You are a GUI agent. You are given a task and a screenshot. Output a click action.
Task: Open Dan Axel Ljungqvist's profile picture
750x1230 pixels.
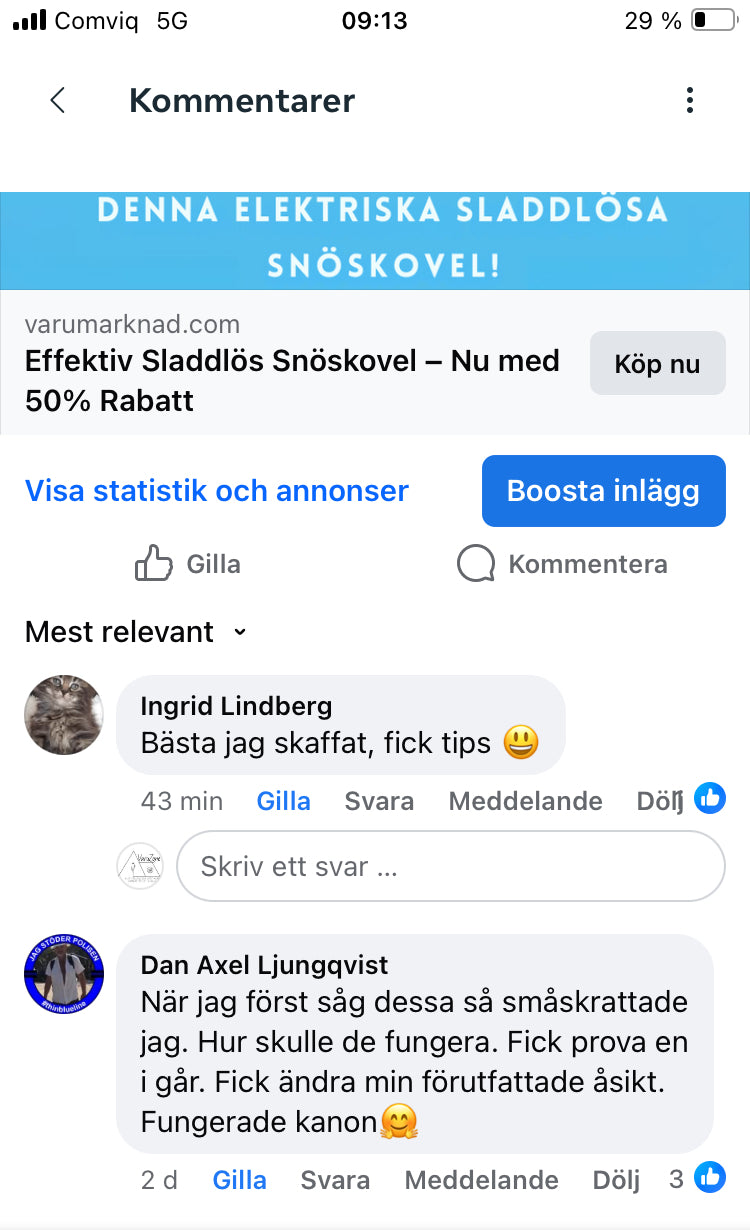[63, 974]
